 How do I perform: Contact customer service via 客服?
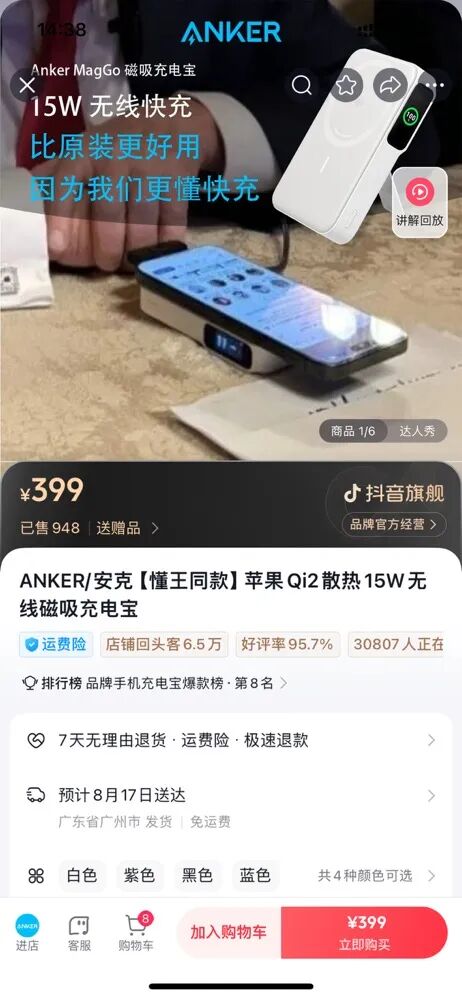click(79, 933)
